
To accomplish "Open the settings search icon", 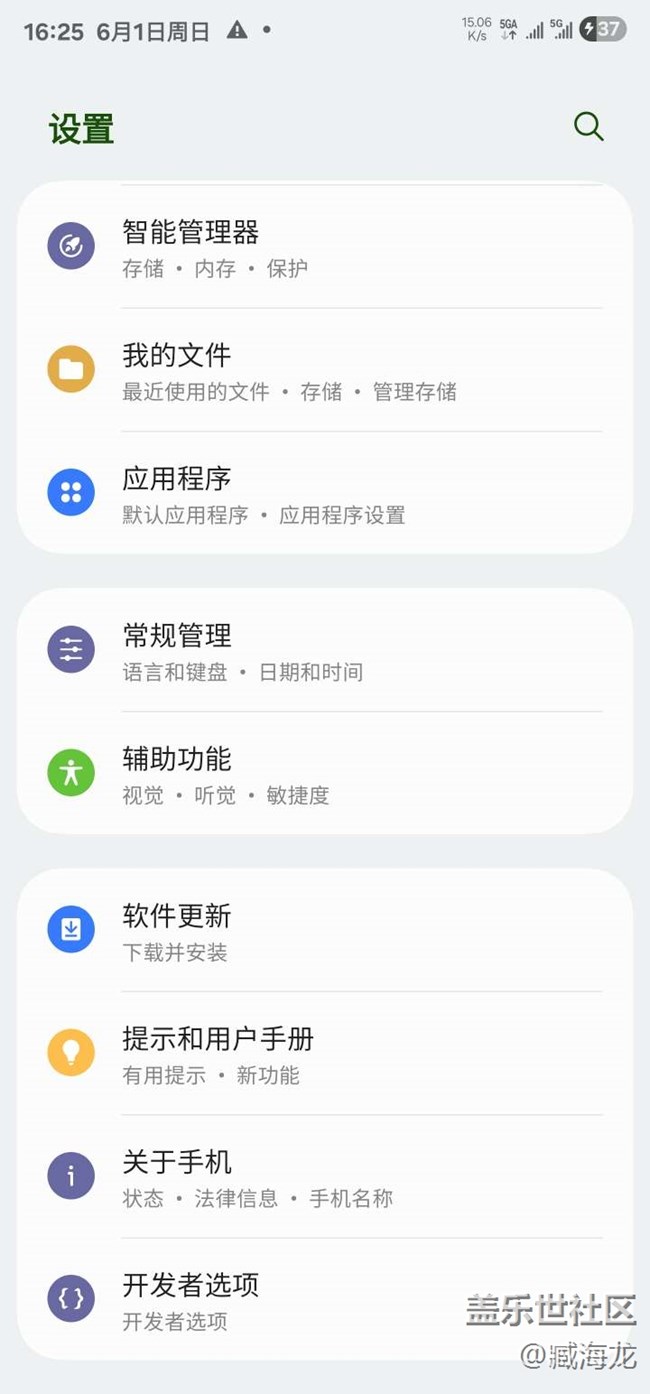I will click(x=588, y=127).
